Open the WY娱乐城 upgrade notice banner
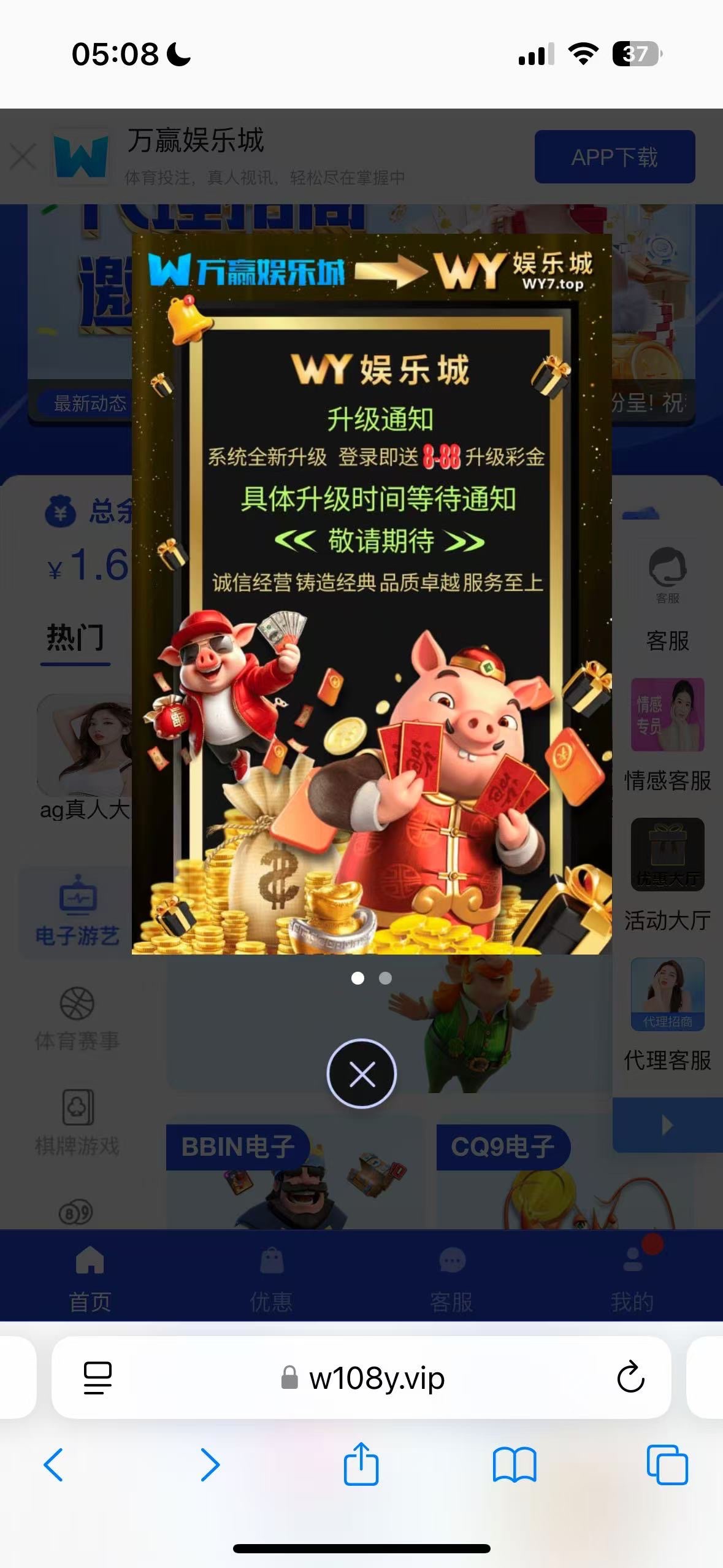The width and height of the screenshot is (723, 1568). (372, 594)
